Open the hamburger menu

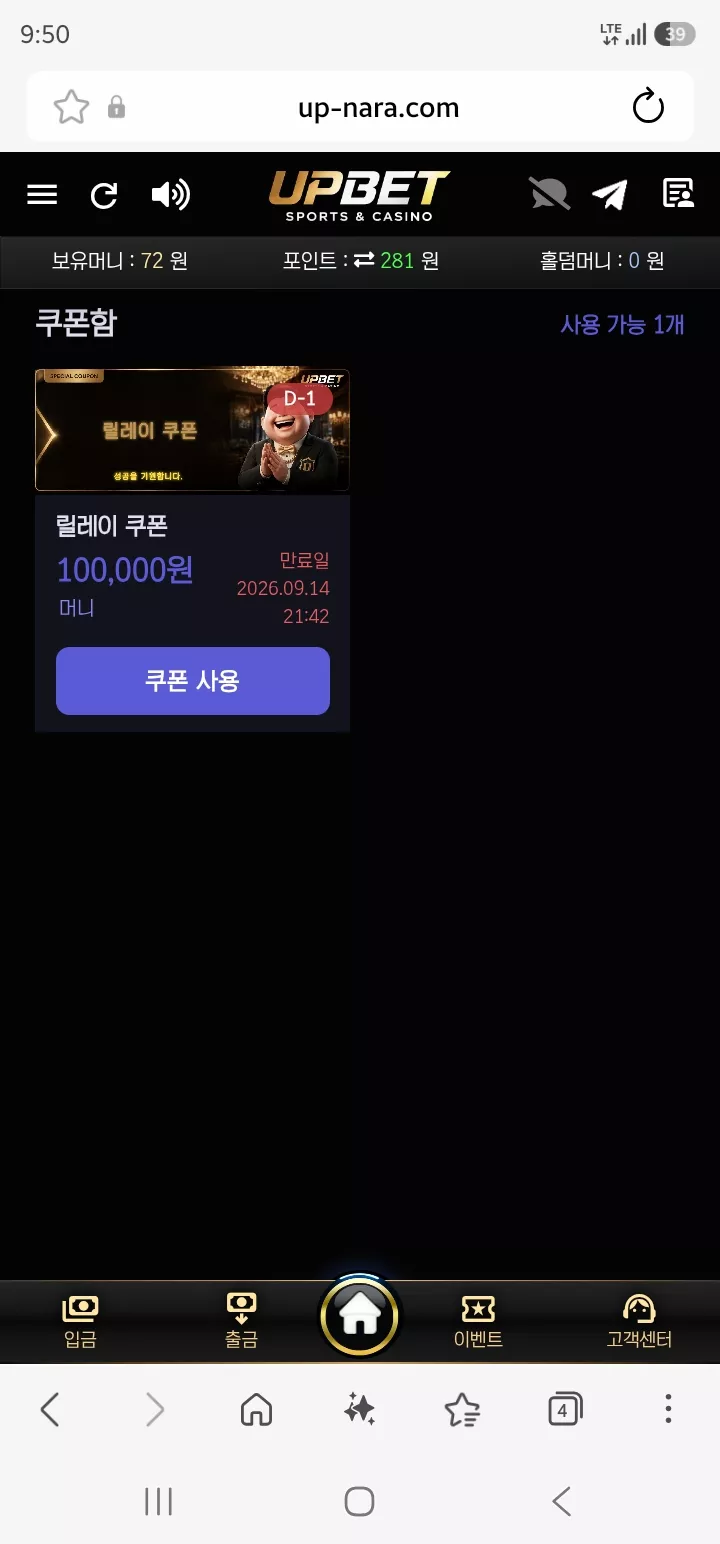[x=42, y=194]
